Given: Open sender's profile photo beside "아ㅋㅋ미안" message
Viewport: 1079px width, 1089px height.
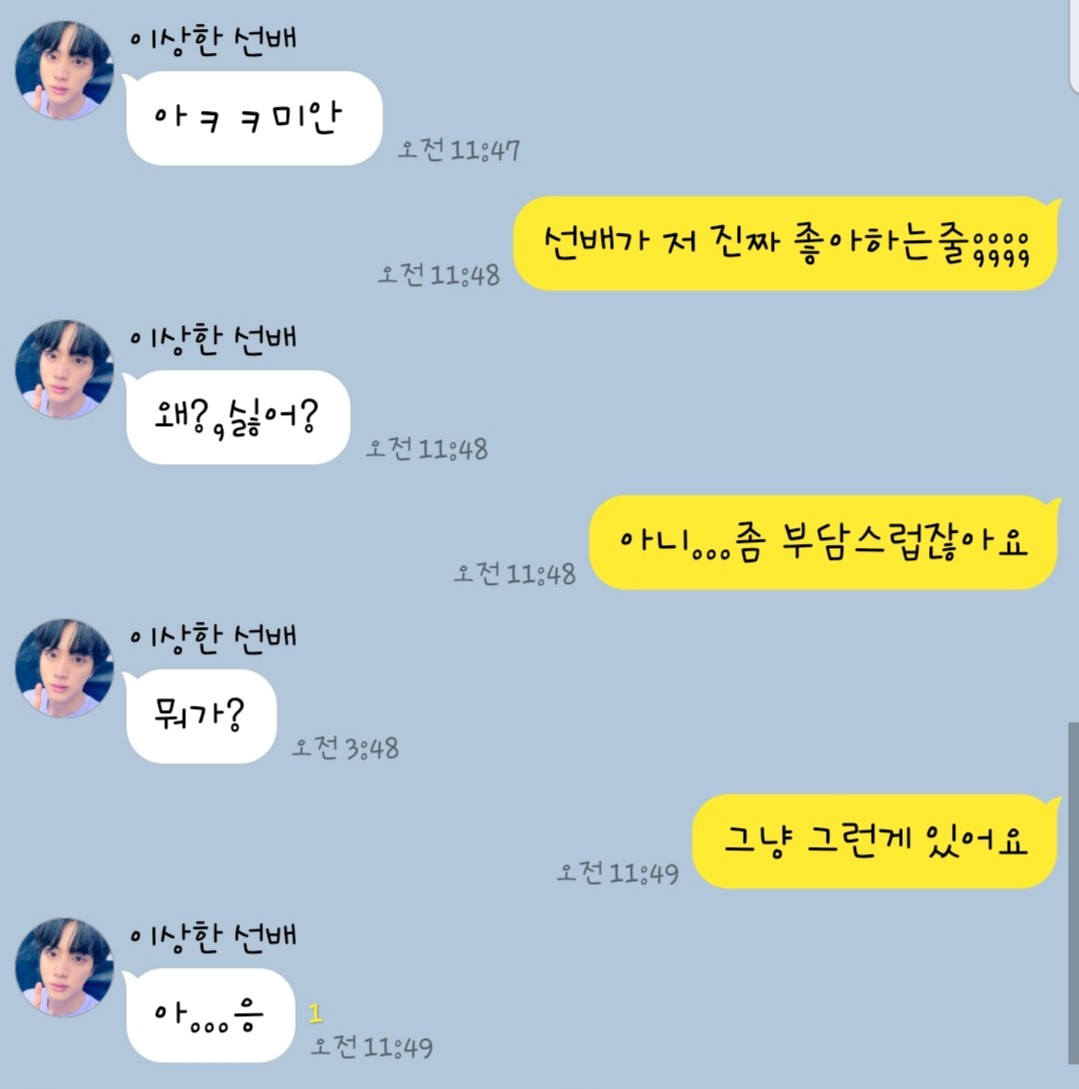Looking at the screenshot, I should pos(64,70).
